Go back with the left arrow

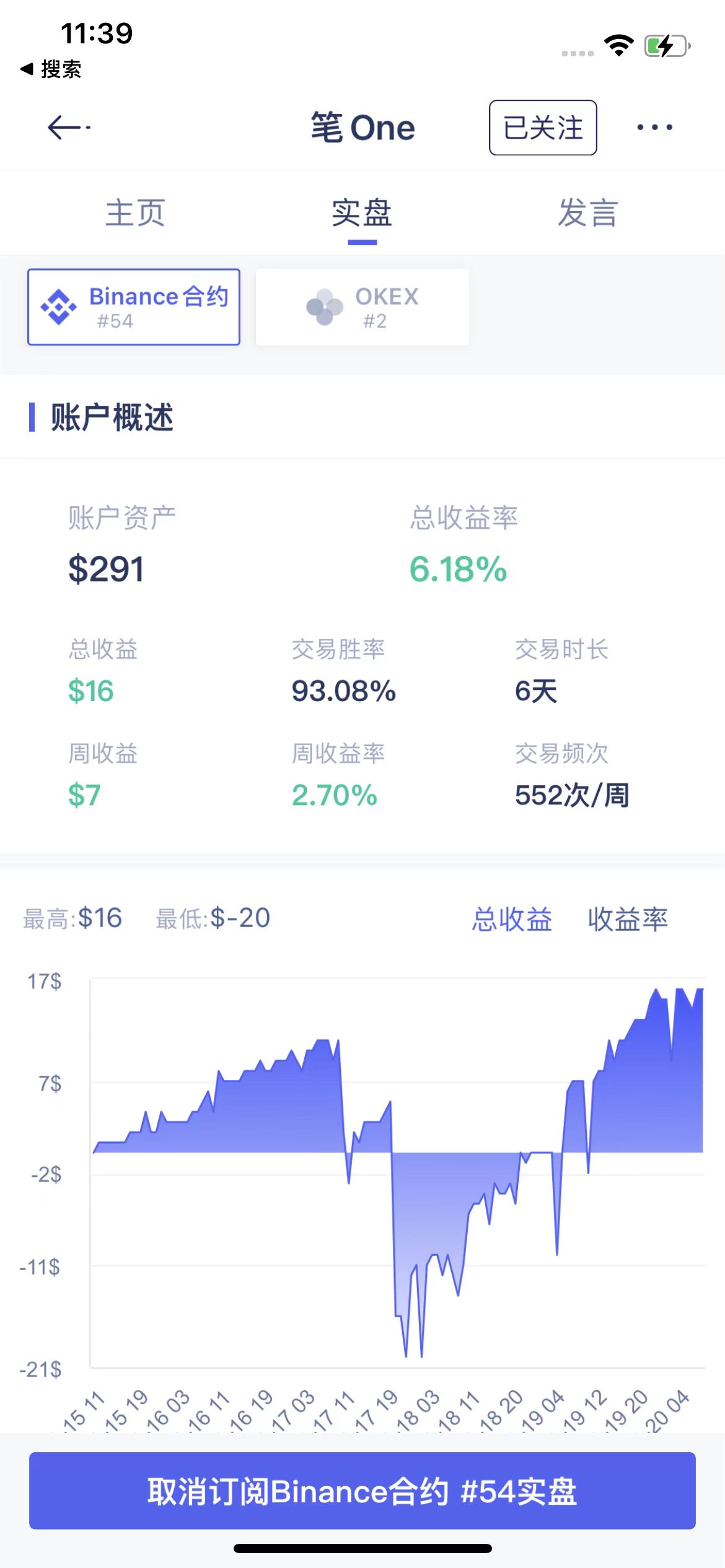[x=69, y=128]
